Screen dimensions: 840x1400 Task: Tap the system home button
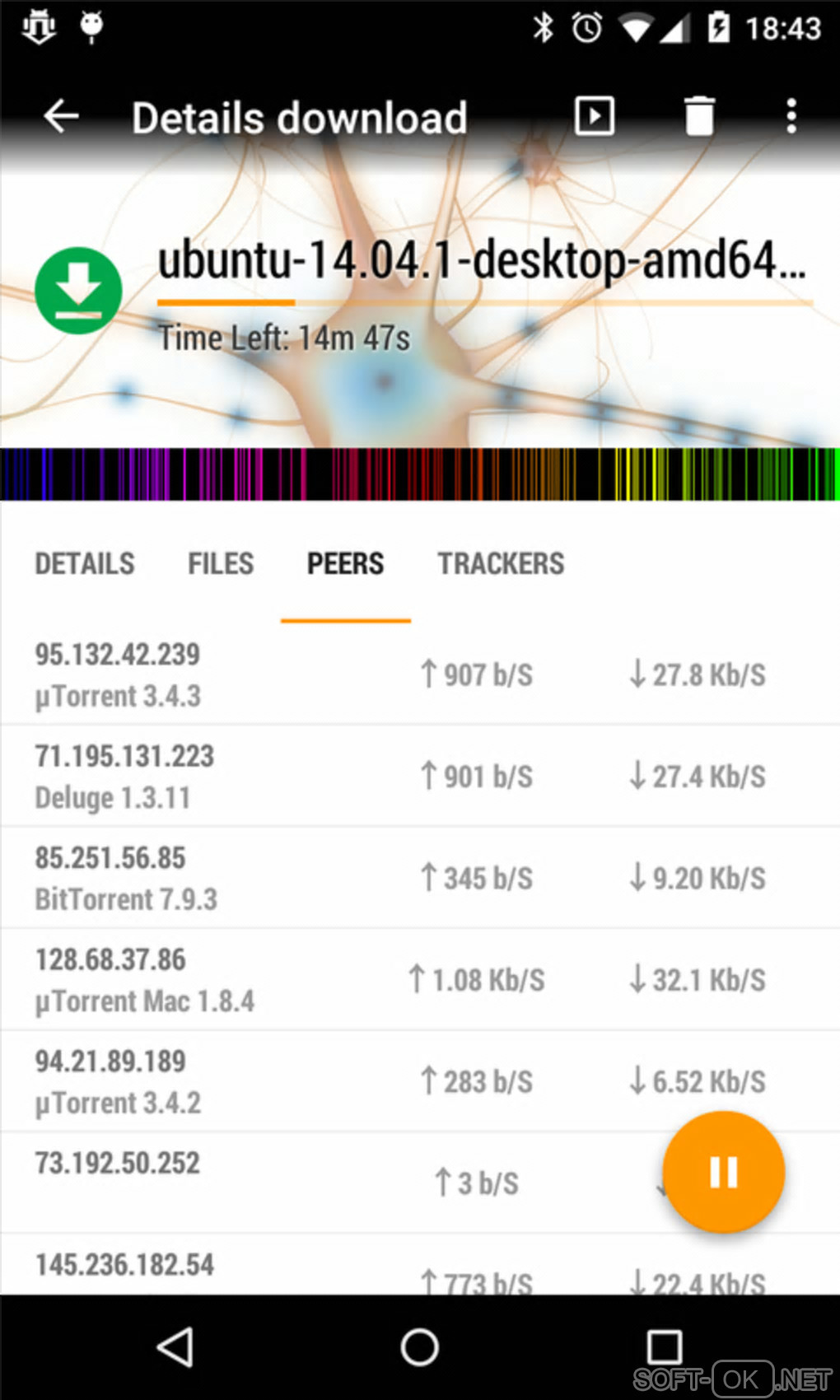pos(419,1348)
